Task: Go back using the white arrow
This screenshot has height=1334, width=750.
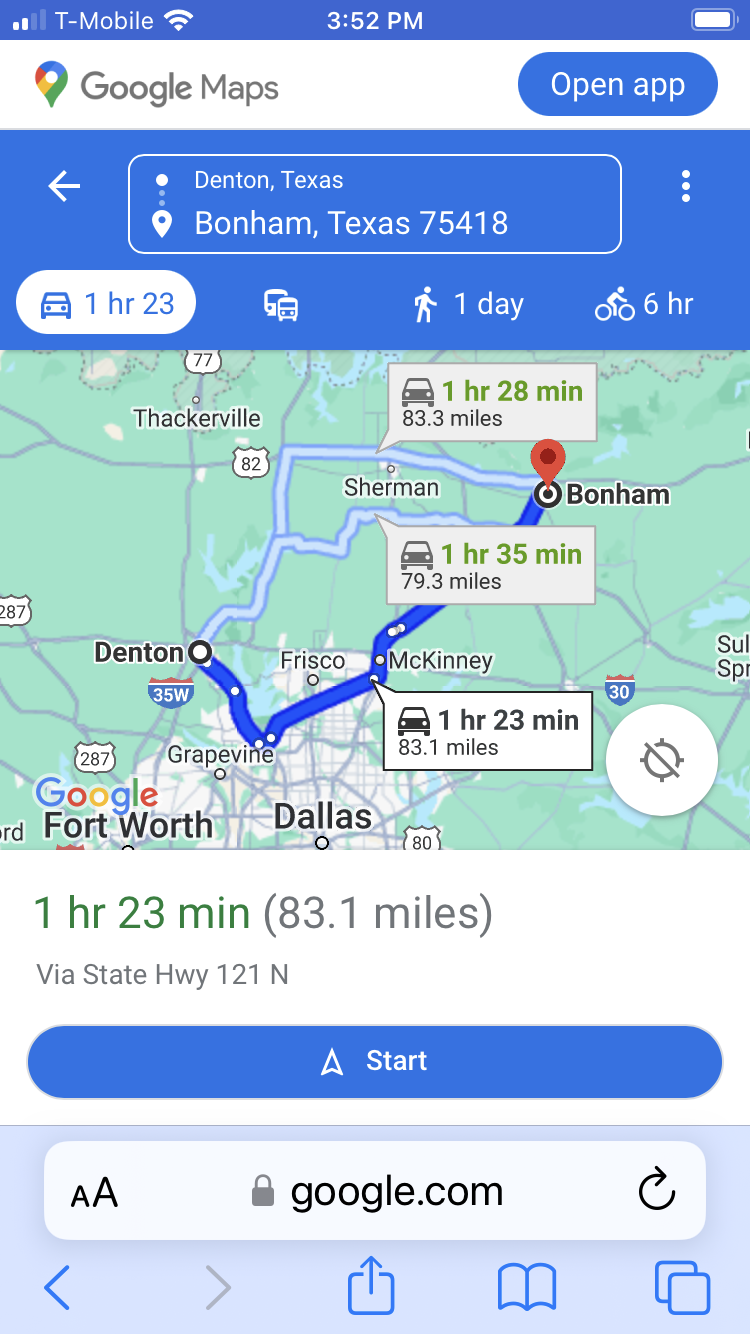Action: [64, 186]
